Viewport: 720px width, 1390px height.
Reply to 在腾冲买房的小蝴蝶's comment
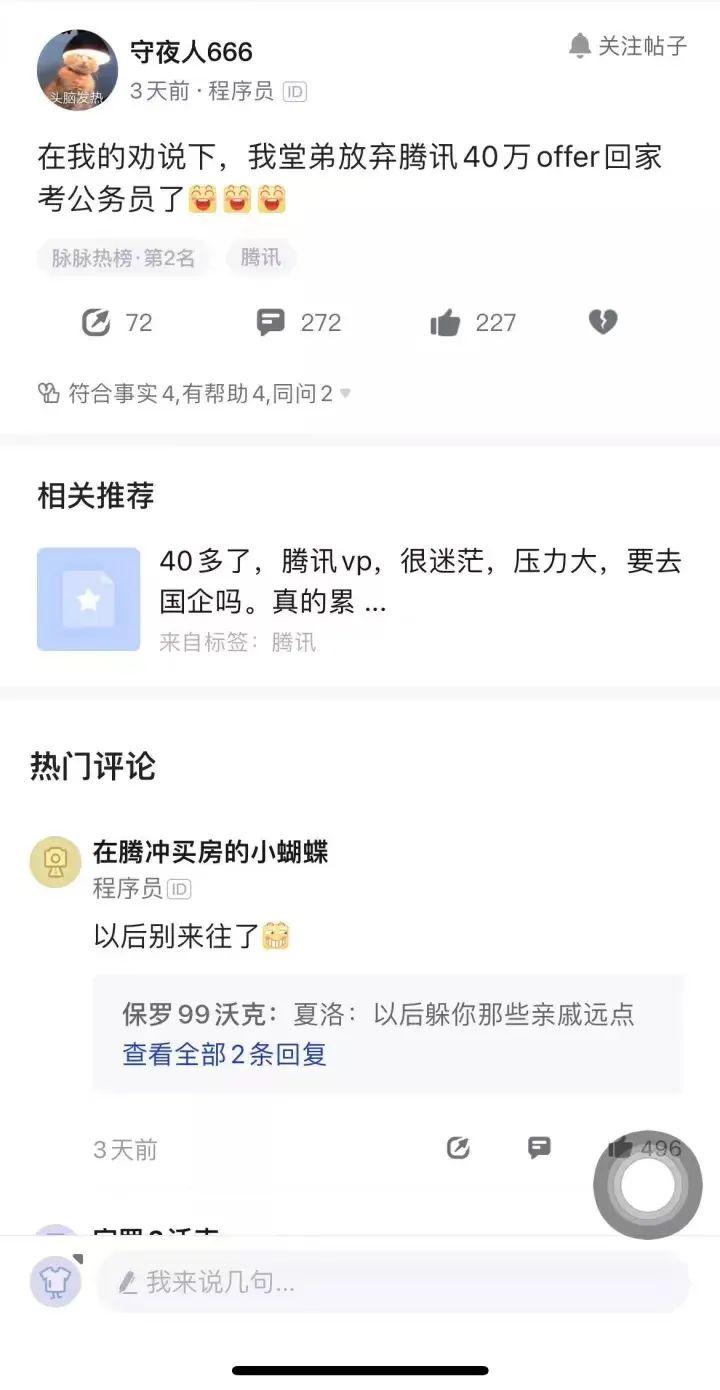point(539,1148)
